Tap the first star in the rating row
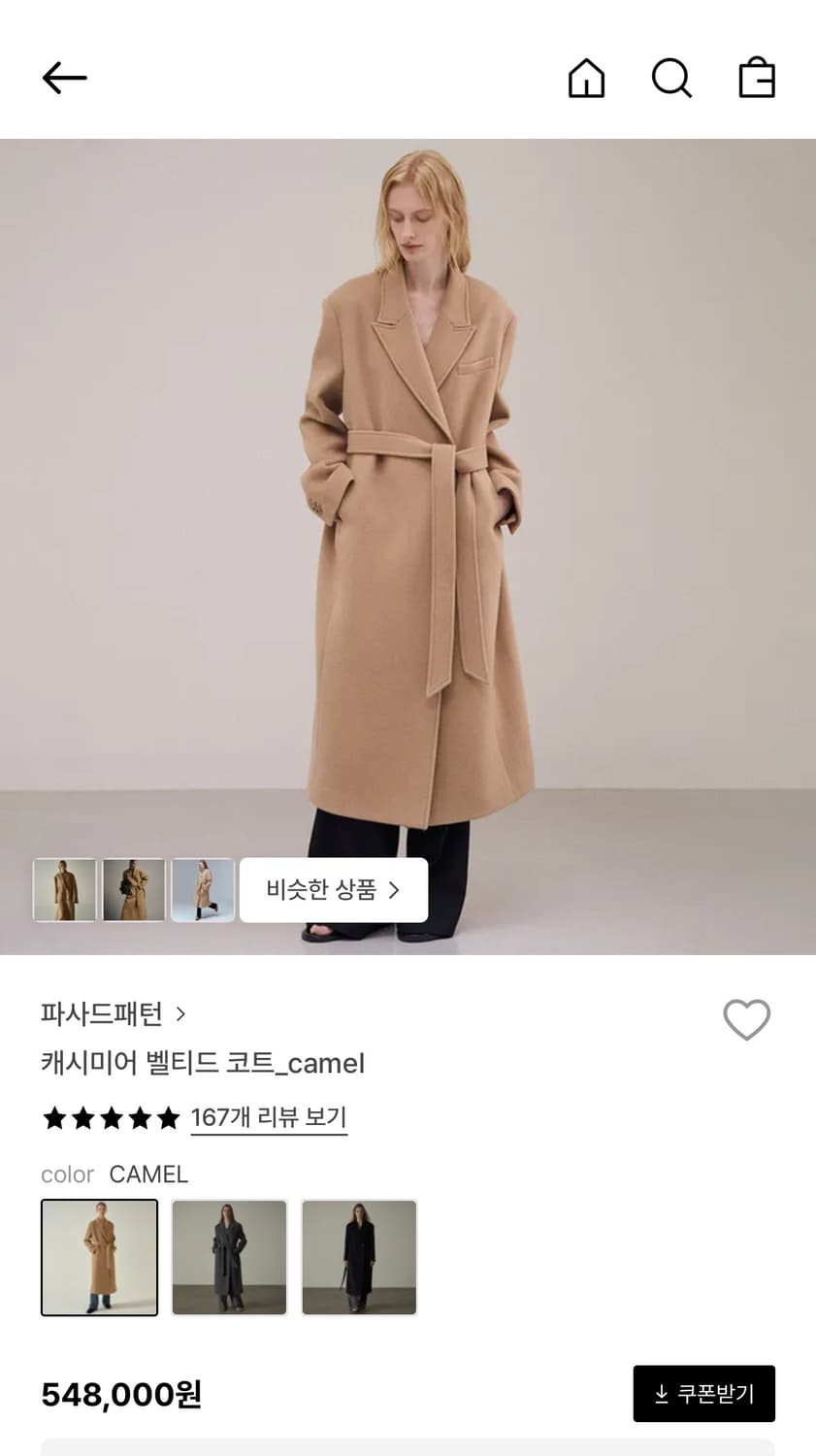The height and width of the screenshot is (1456, 816). (54, 1117)
